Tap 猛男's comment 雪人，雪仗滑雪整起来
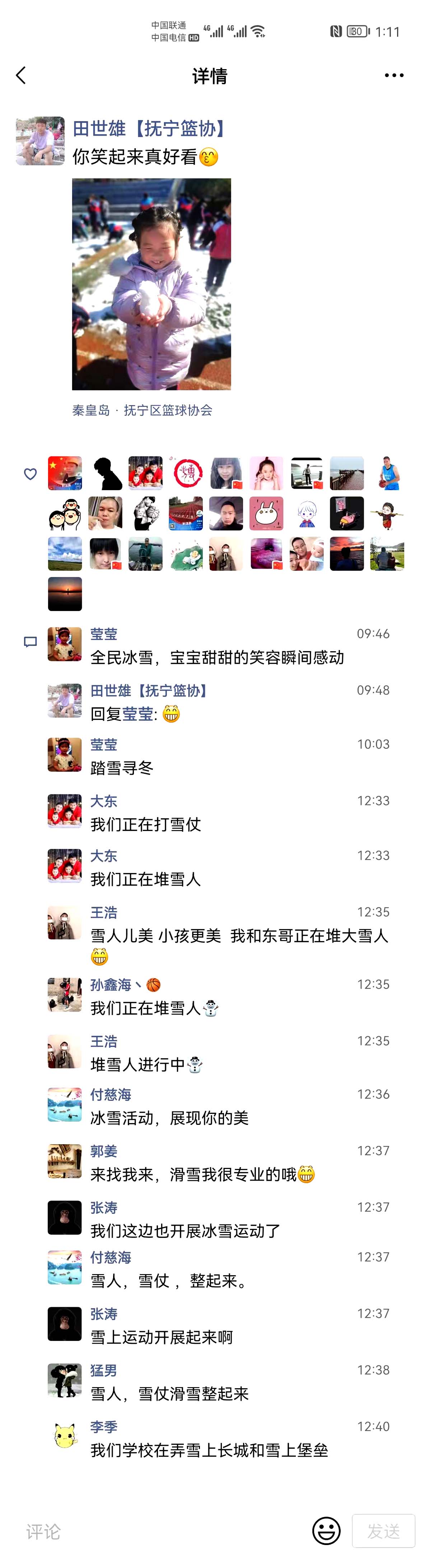 (169, 1394)
